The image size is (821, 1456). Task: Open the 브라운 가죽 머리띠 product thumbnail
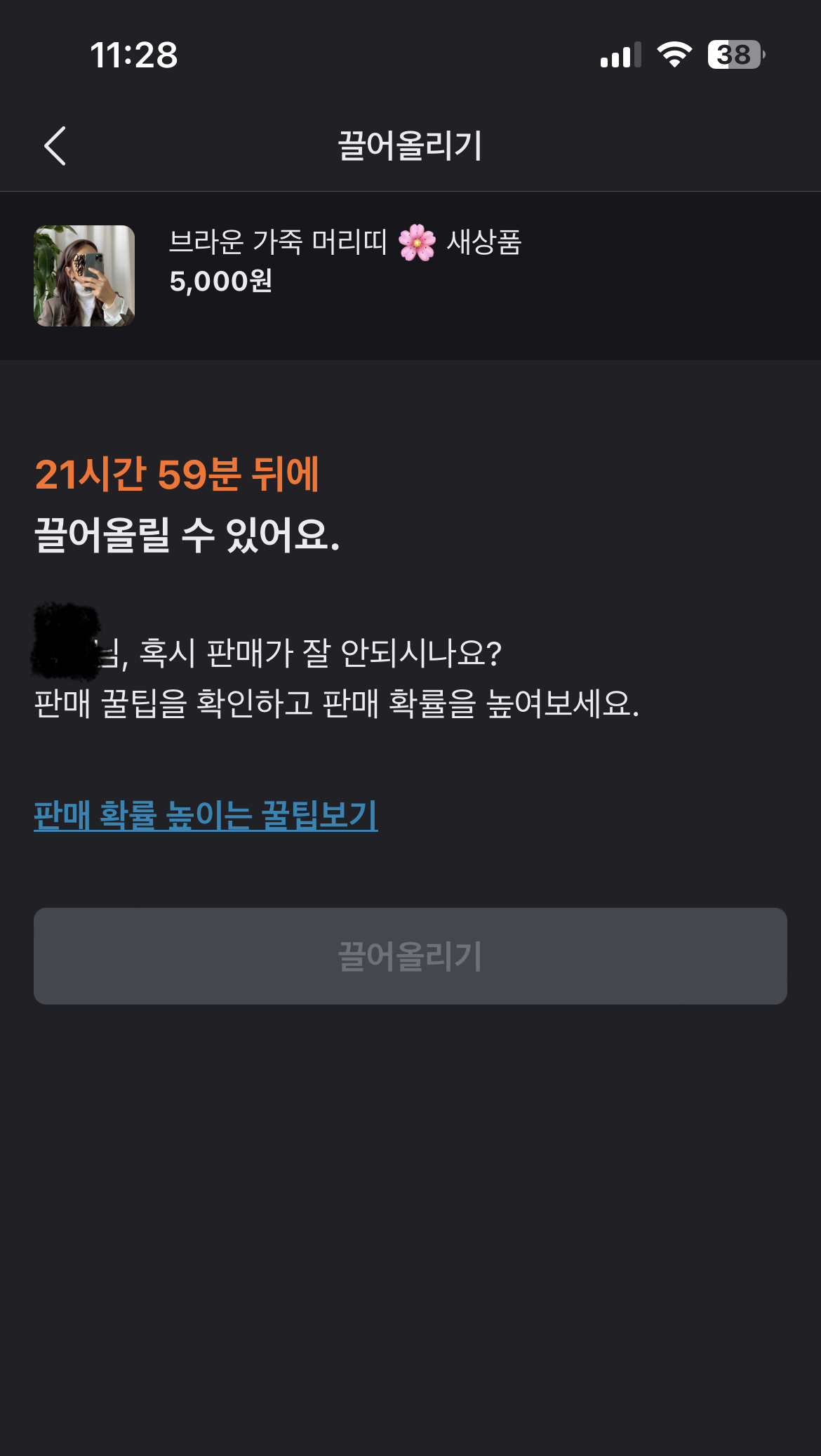[x=84, y=275]
